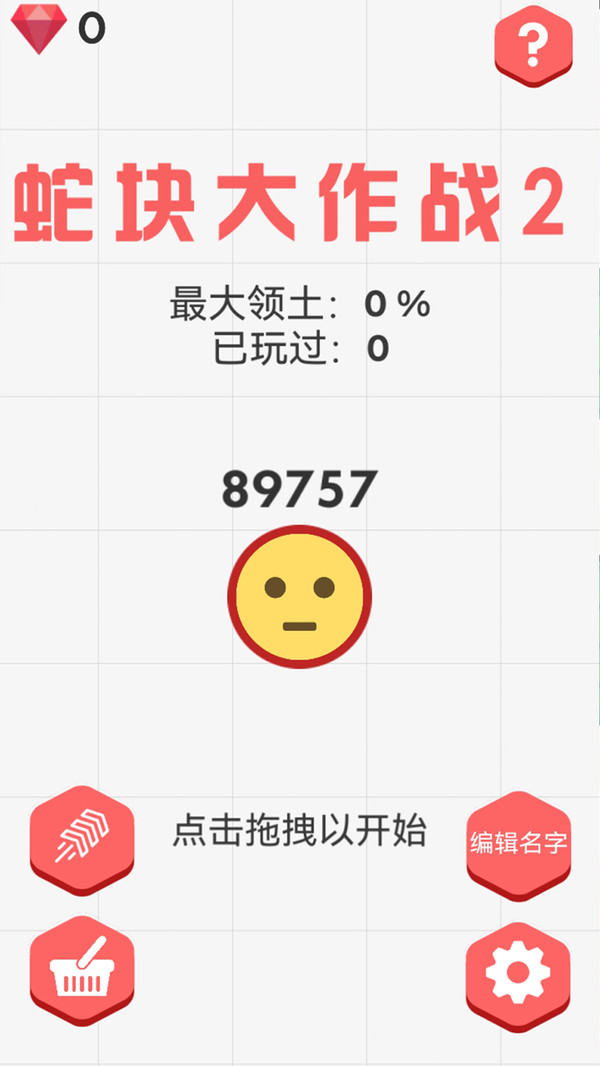Viewport: 600px width, 1066px height.
Task: Open the help question mark button
Action: pos(535,43)
